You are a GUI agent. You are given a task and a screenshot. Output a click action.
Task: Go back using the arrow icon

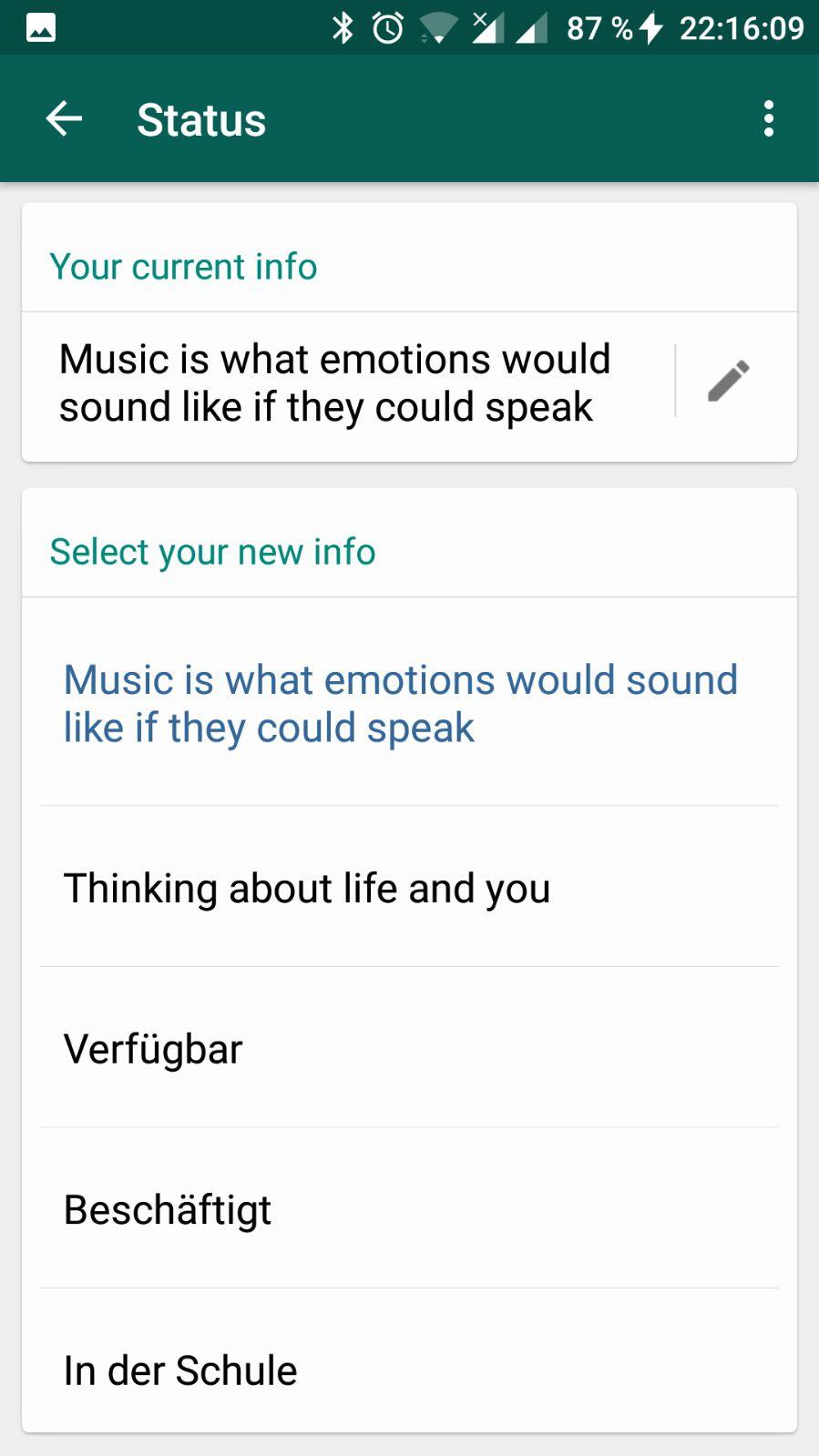[64, 119]
